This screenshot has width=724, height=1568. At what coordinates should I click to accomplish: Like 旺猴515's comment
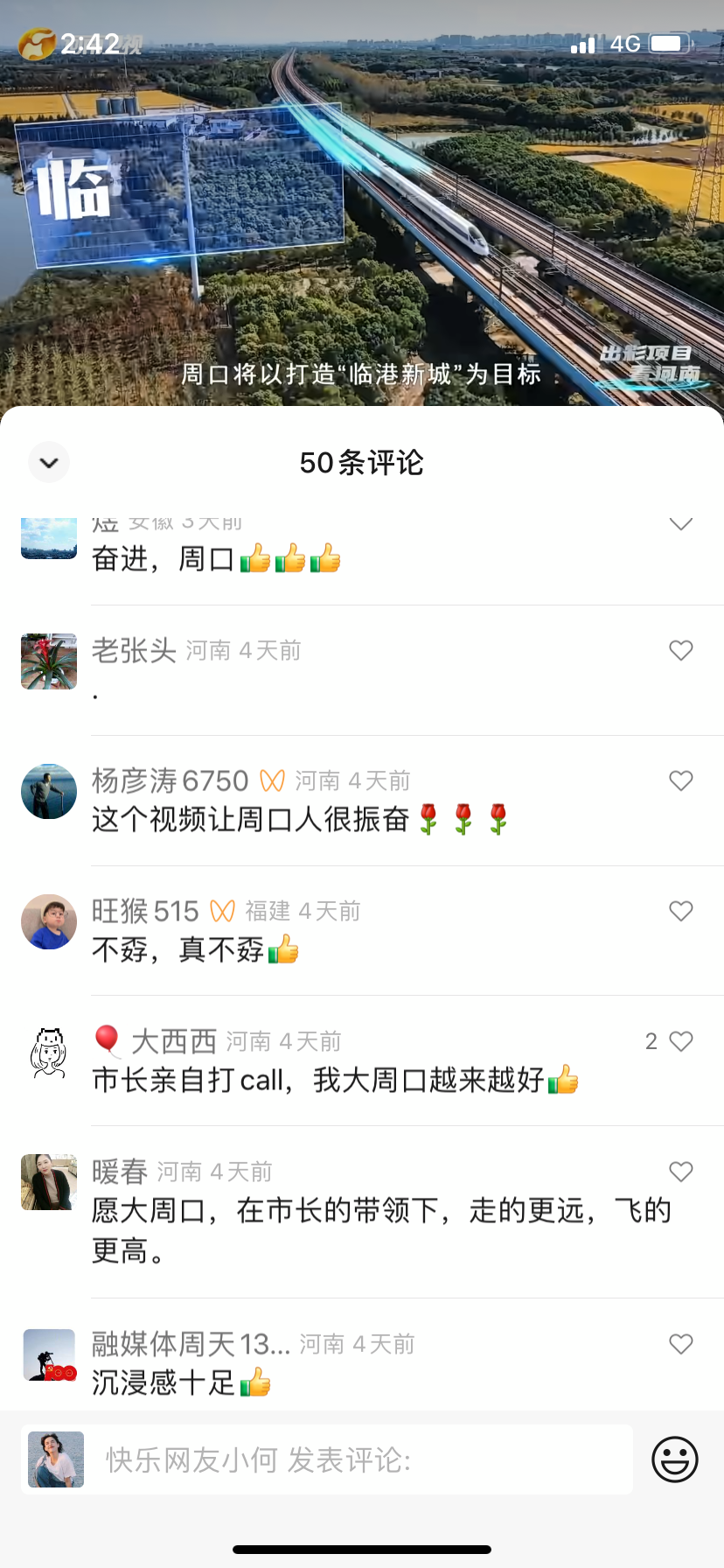tap(680, 911)
